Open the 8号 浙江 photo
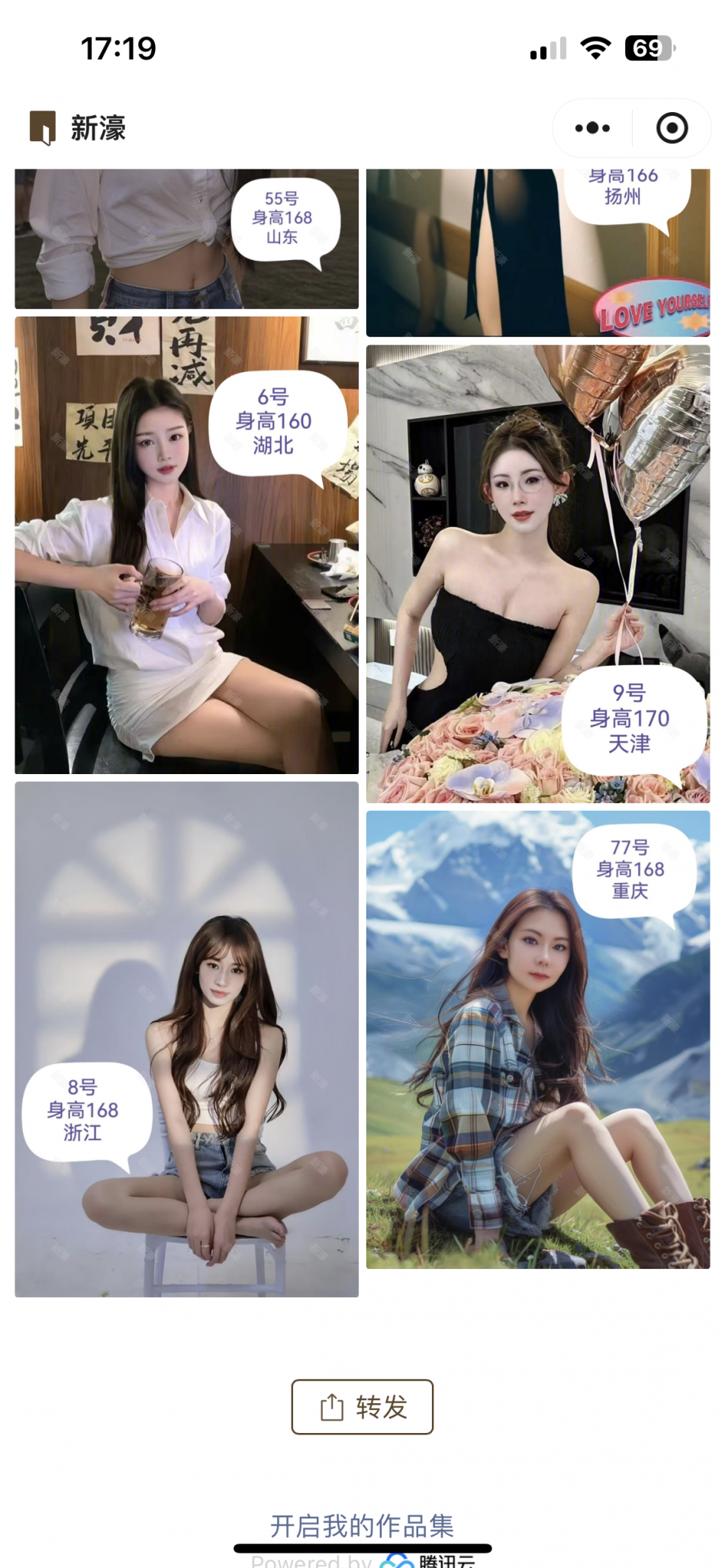 tap(186, 1039)
